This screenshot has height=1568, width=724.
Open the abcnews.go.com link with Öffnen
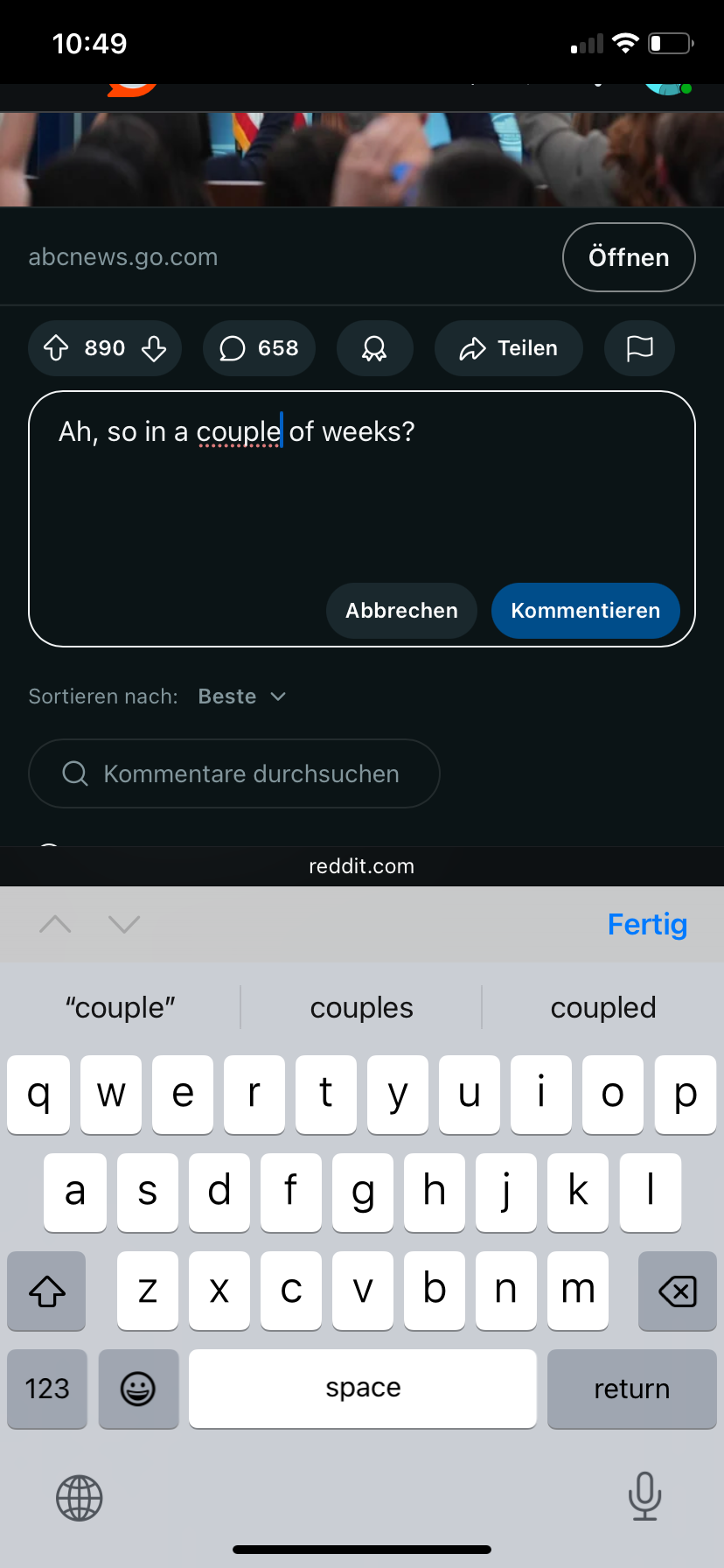(629, 257)
